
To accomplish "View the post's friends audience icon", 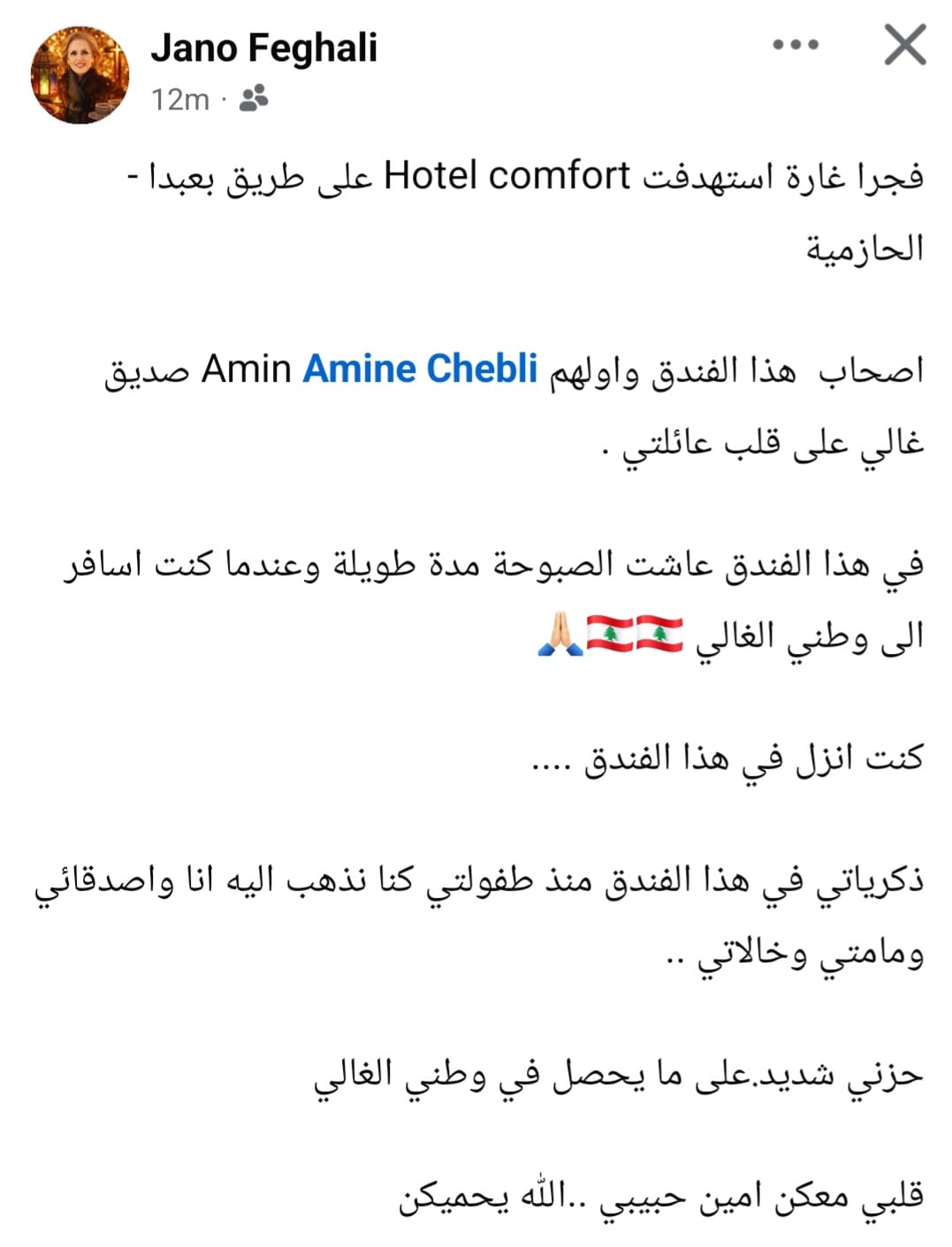I will tap(254, 99).
